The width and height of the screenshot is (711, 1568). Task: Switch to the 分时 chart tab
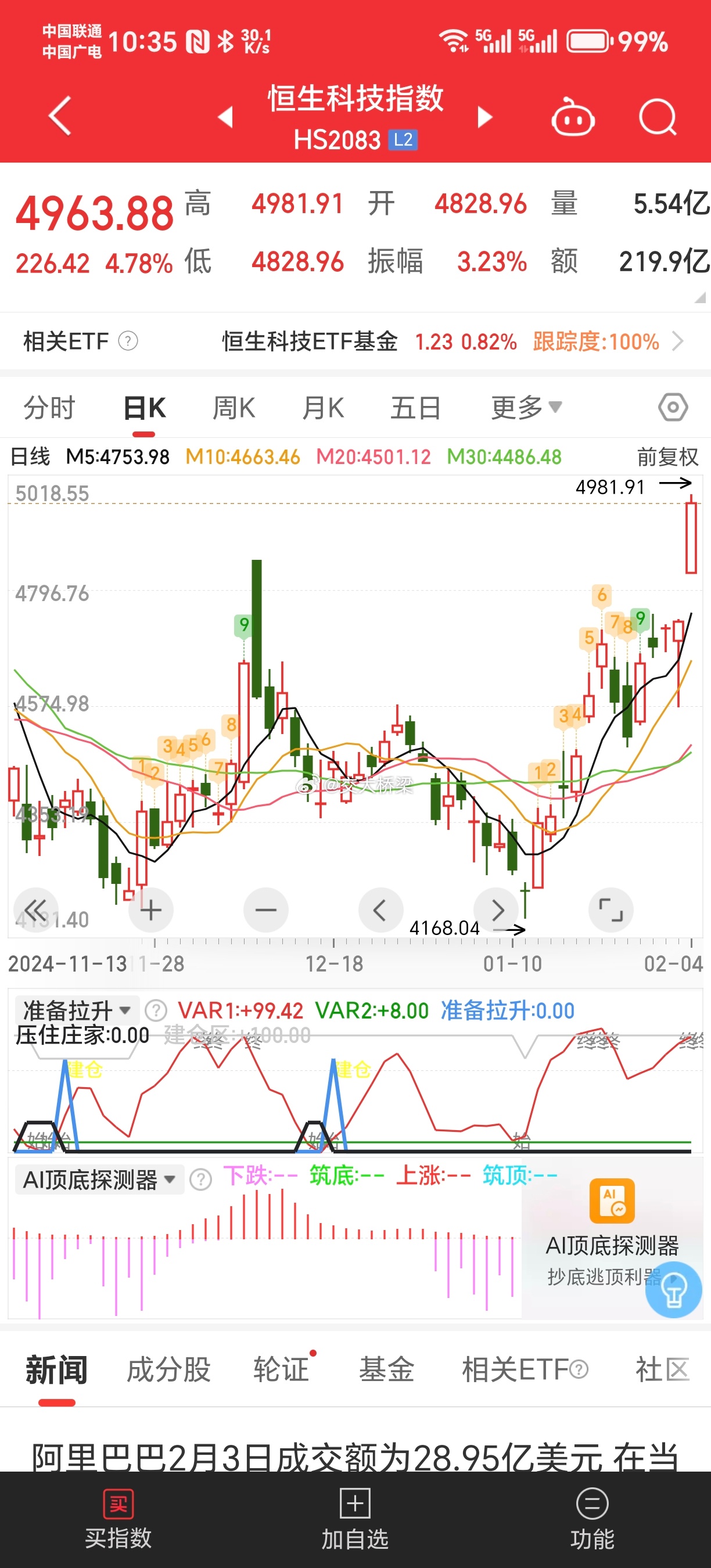(x=49, y=408)
